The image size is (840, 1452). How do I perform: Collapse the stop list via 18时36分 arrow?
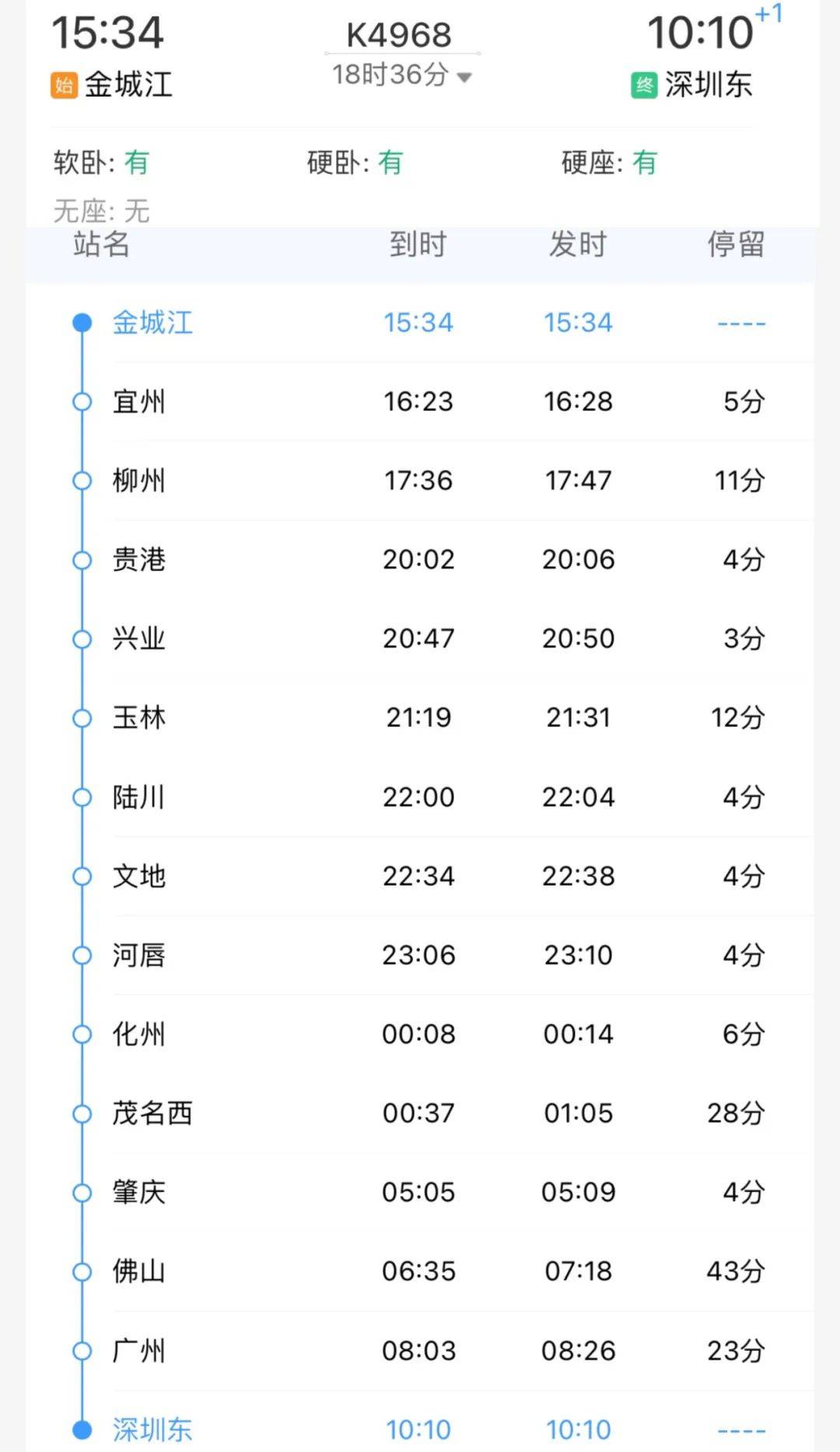click(x=464, y=77)
